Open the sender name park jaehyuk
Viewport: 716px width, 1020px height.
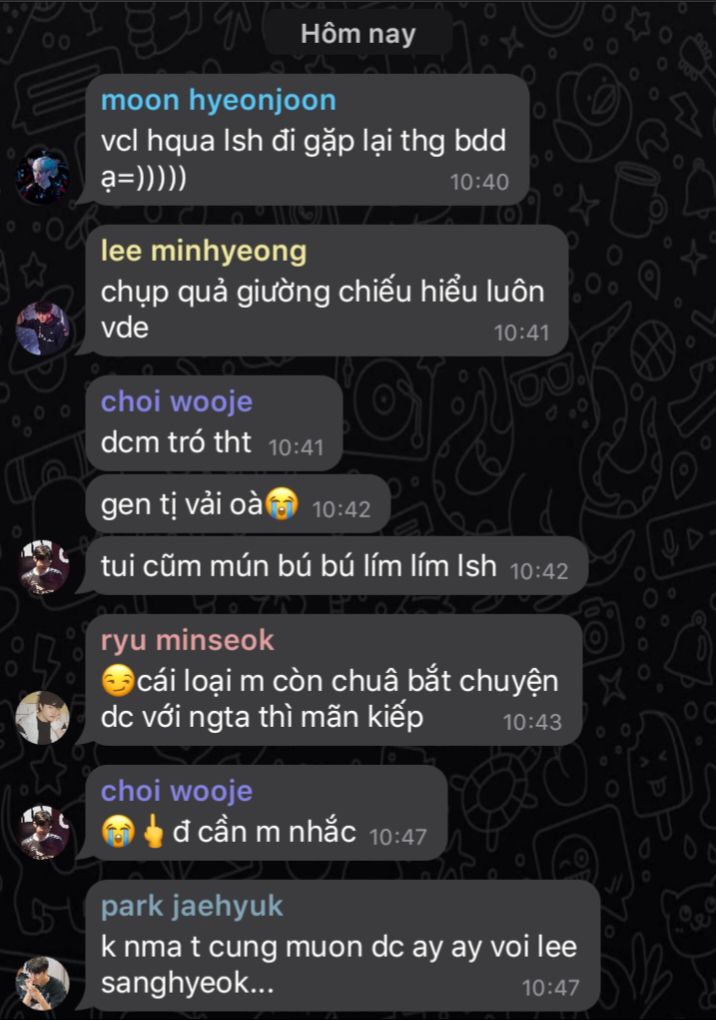pos(192,906)
